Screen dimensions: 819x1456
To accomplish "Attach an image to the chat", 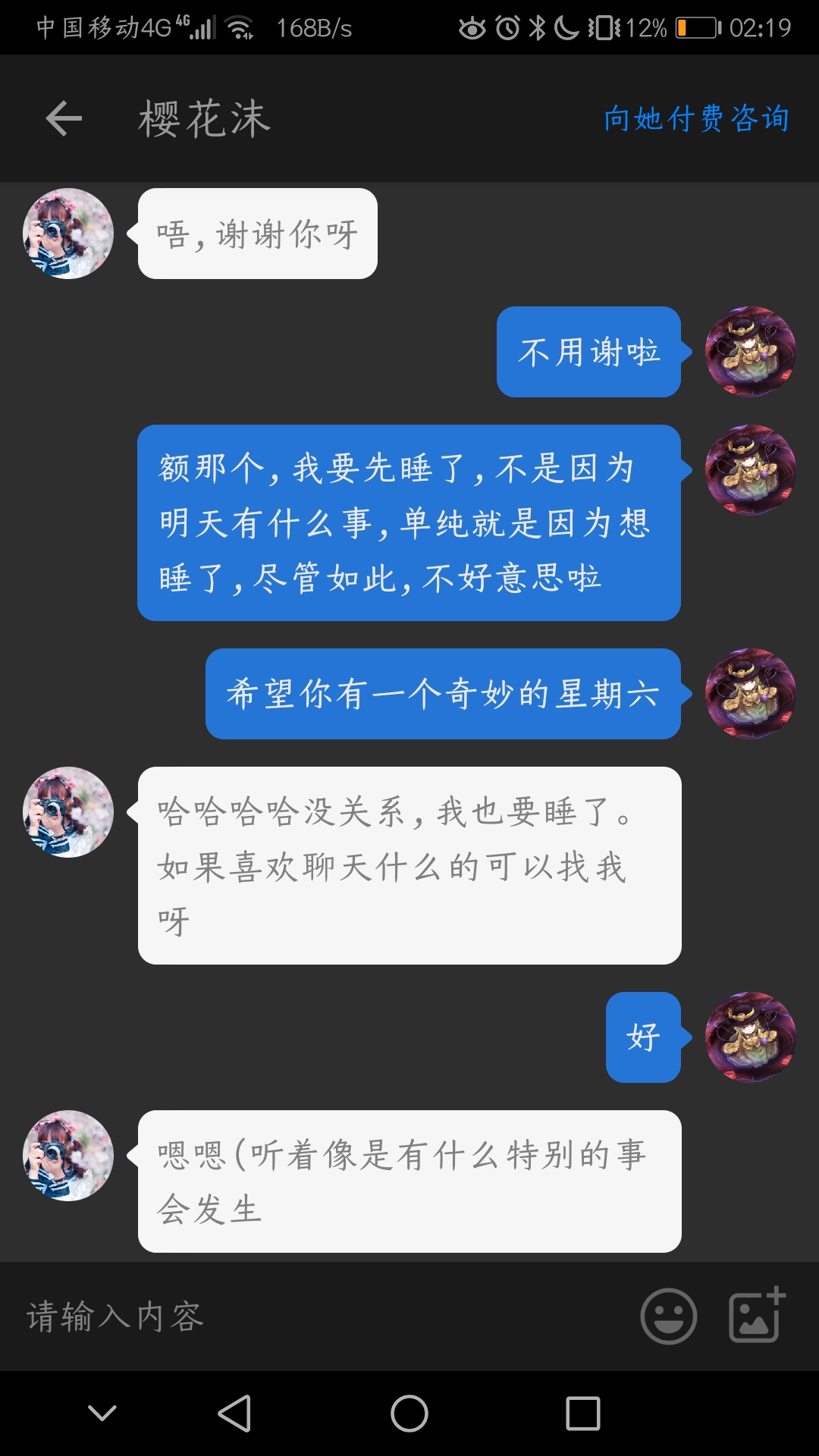I will click(756, 1315).
